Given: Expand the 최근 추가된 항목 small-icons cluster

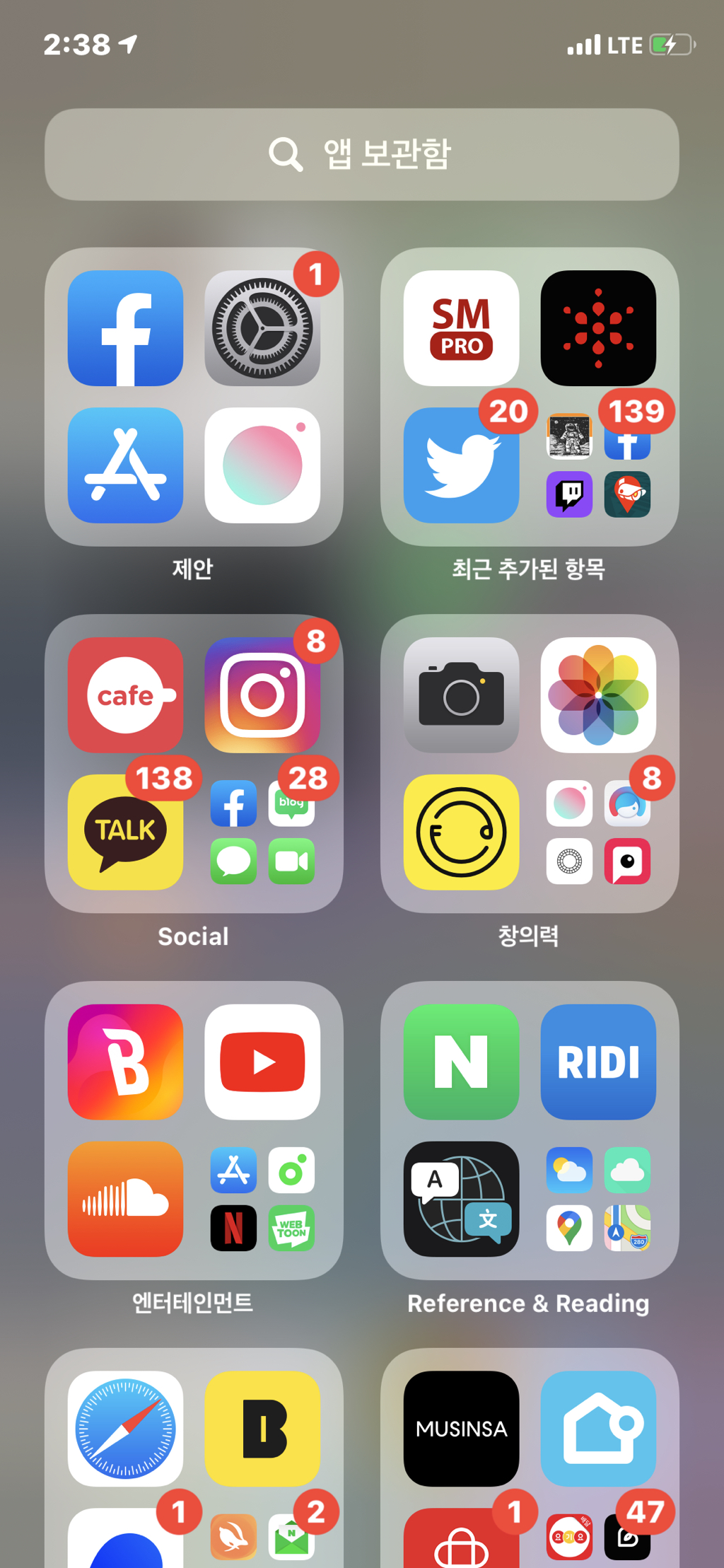Looking at the screenshot, I should (x=598, y=465).
